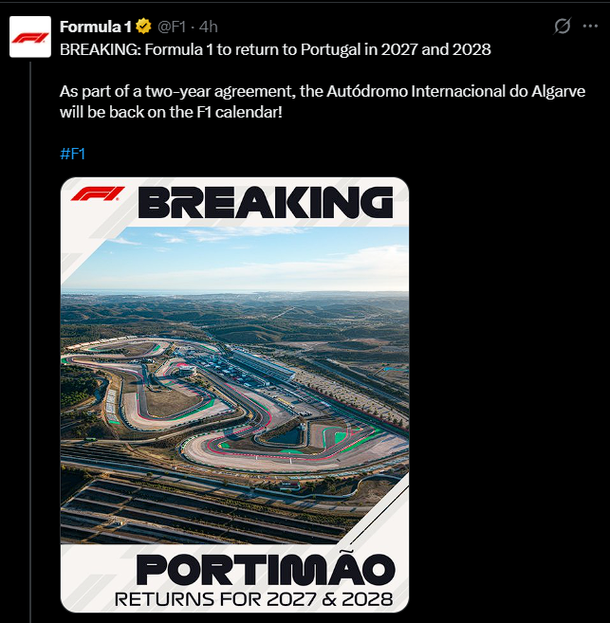
Task: Open the post's three-dot overflow menu
Action: tap(591, 26)
